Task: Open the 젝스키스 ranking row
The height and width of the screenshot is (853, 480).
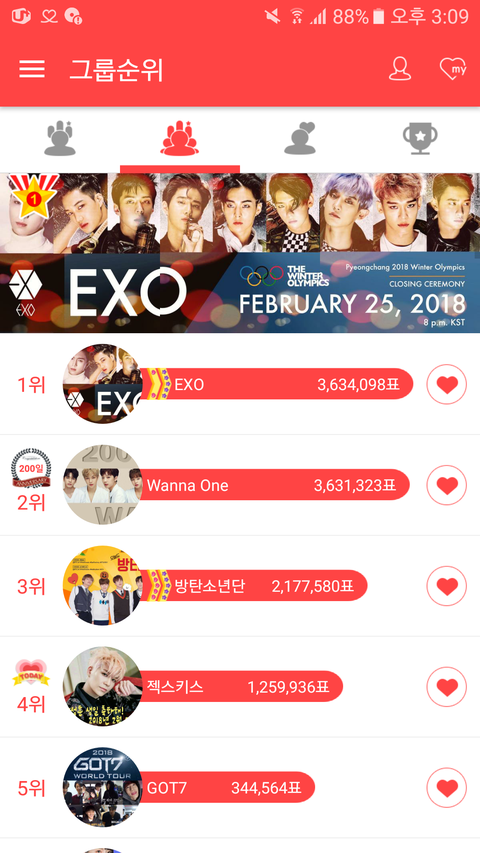Action: pos(240,687)
